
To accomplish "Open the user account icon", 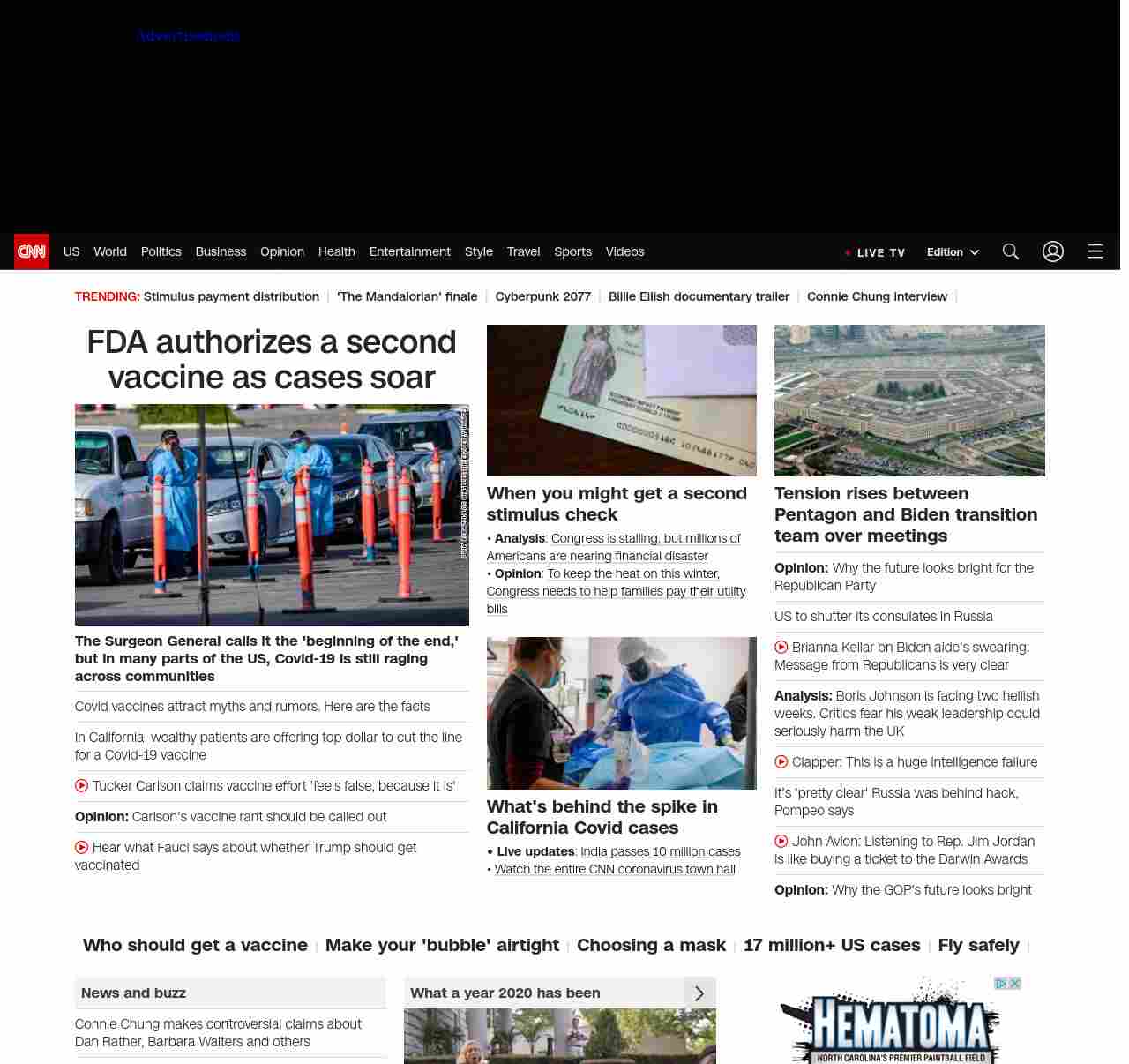I will 1053,251.
